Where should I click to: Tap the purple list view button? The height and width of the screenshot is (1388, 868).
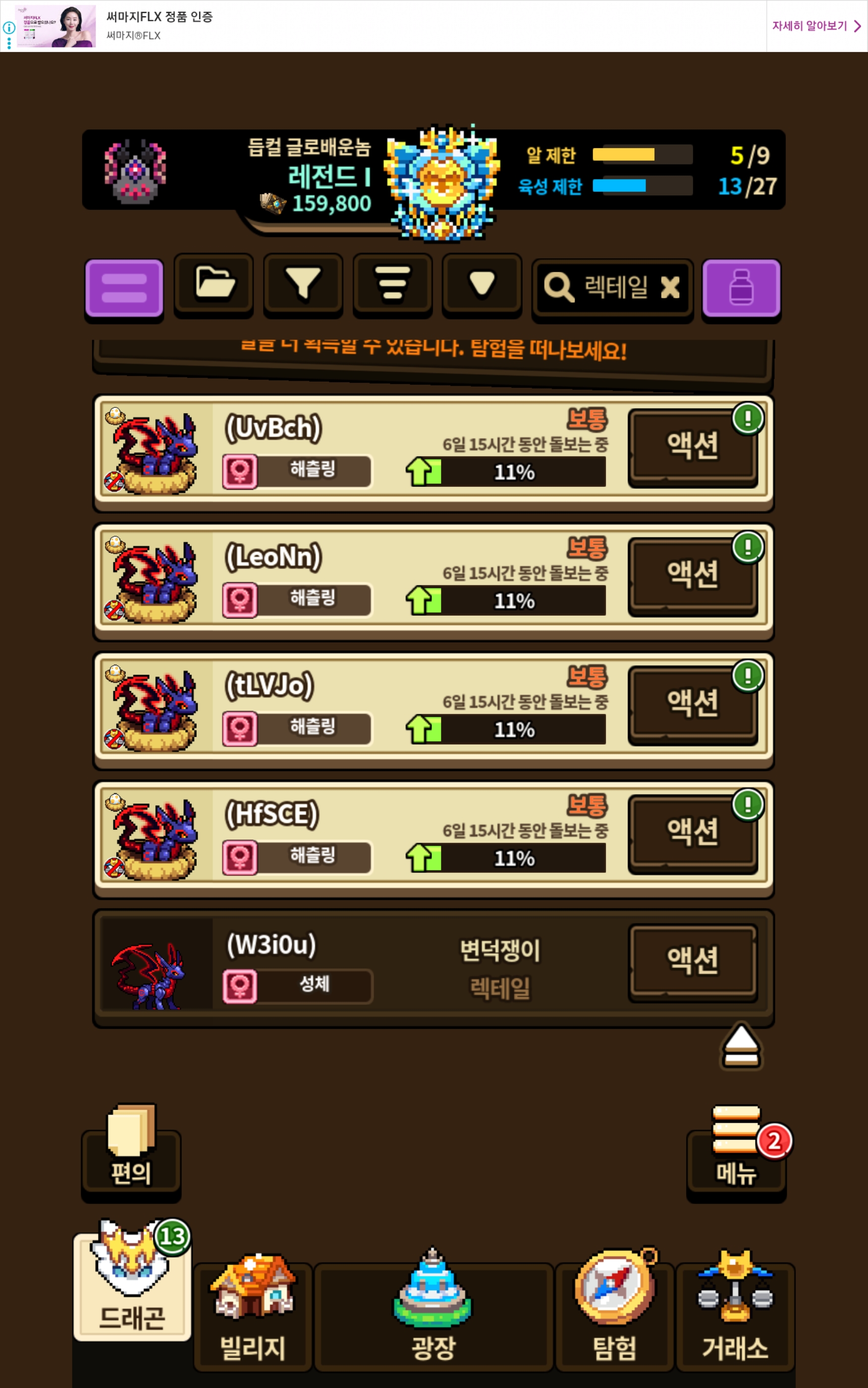124,287
